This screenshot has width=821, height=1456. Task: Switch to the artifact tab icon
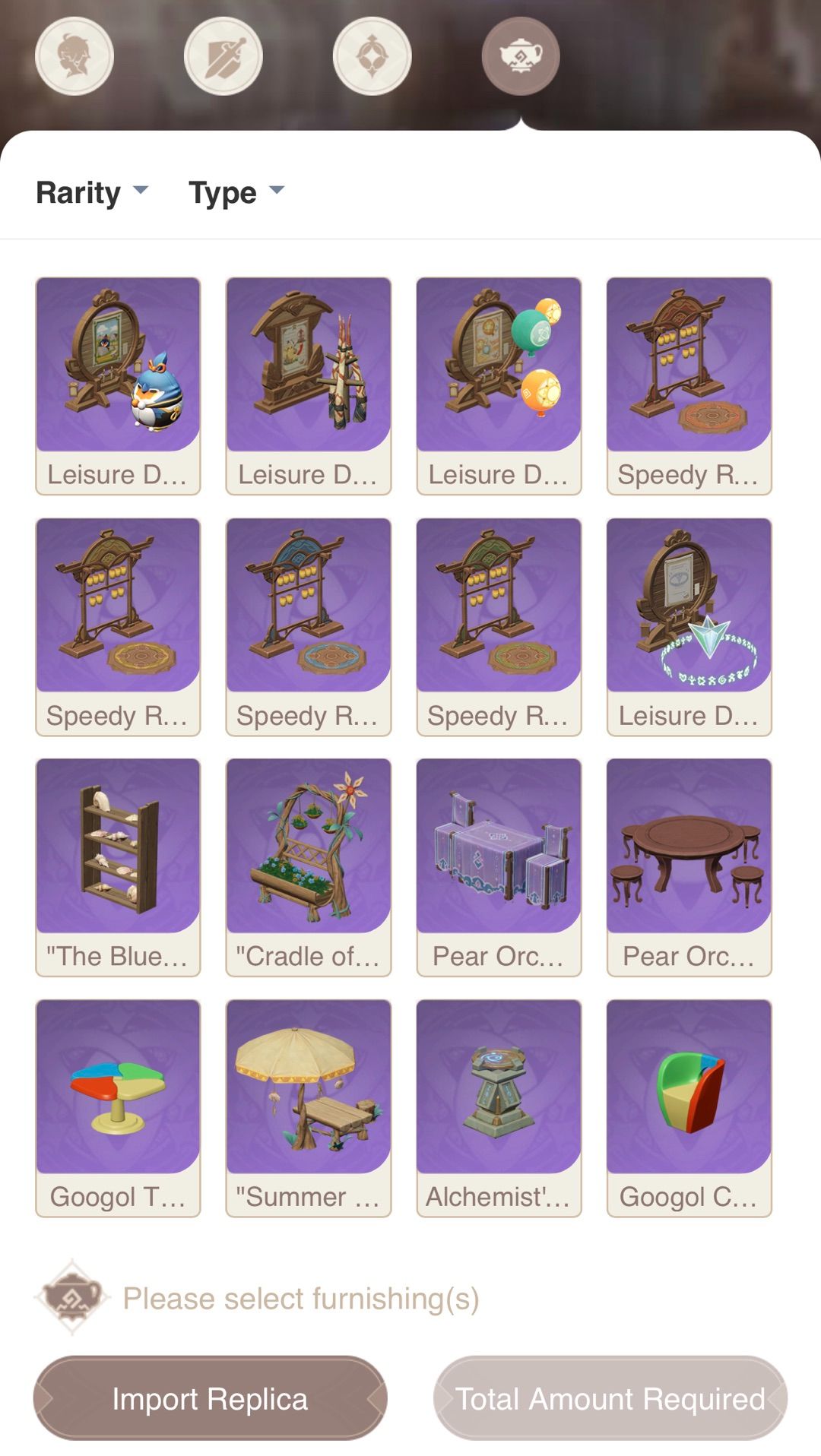pos(372,57)
